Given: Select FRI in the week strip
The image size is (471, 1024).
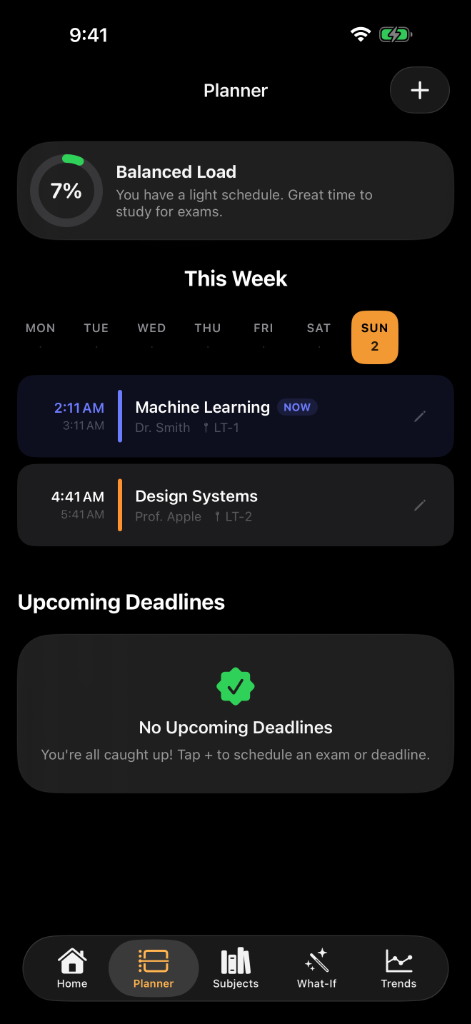Looking at the screenshot, I should (263, 336).
